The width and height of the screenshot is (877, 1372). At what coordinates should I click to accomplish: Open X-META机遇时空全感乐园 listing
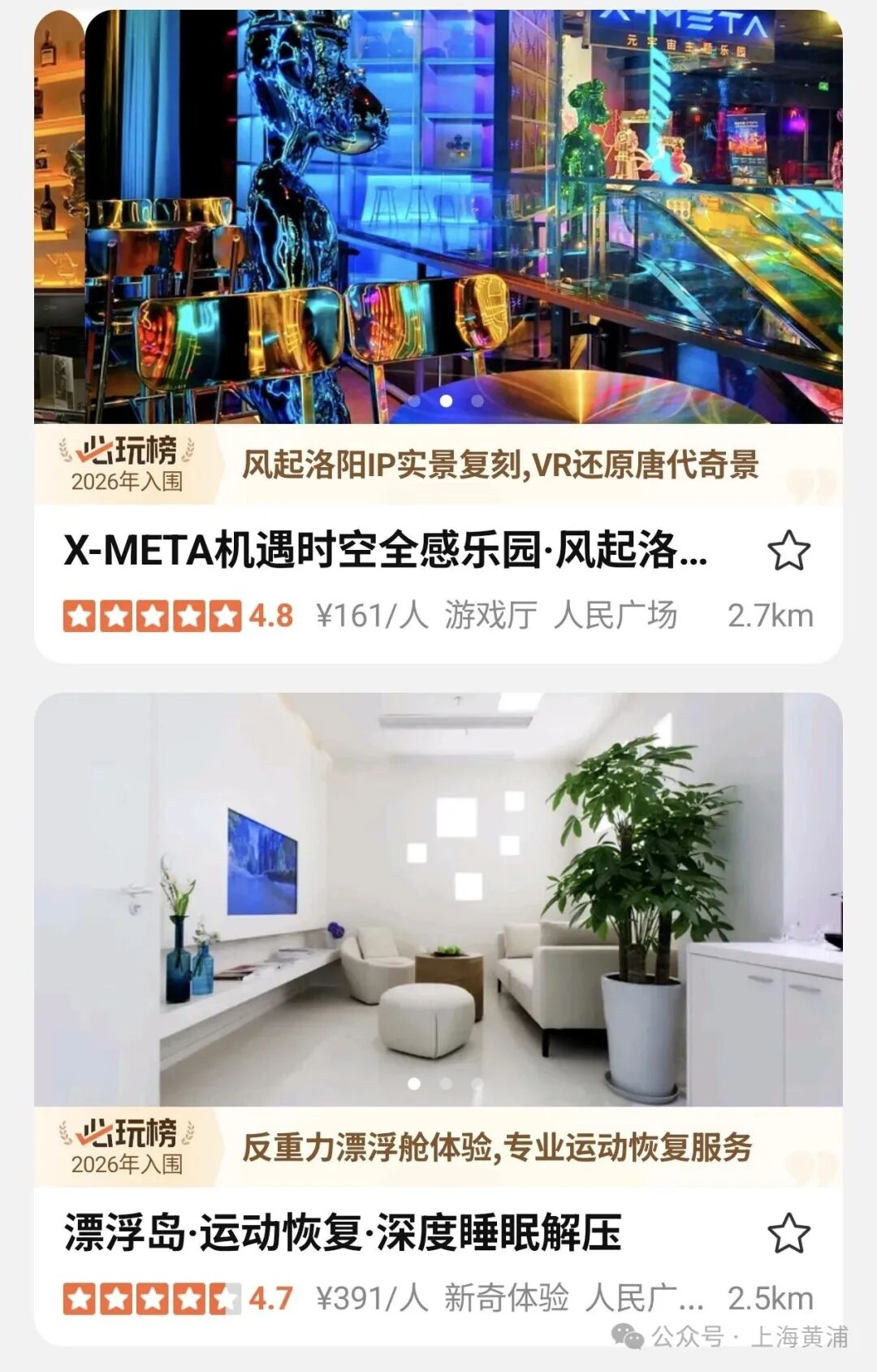(x=386, y=551)
